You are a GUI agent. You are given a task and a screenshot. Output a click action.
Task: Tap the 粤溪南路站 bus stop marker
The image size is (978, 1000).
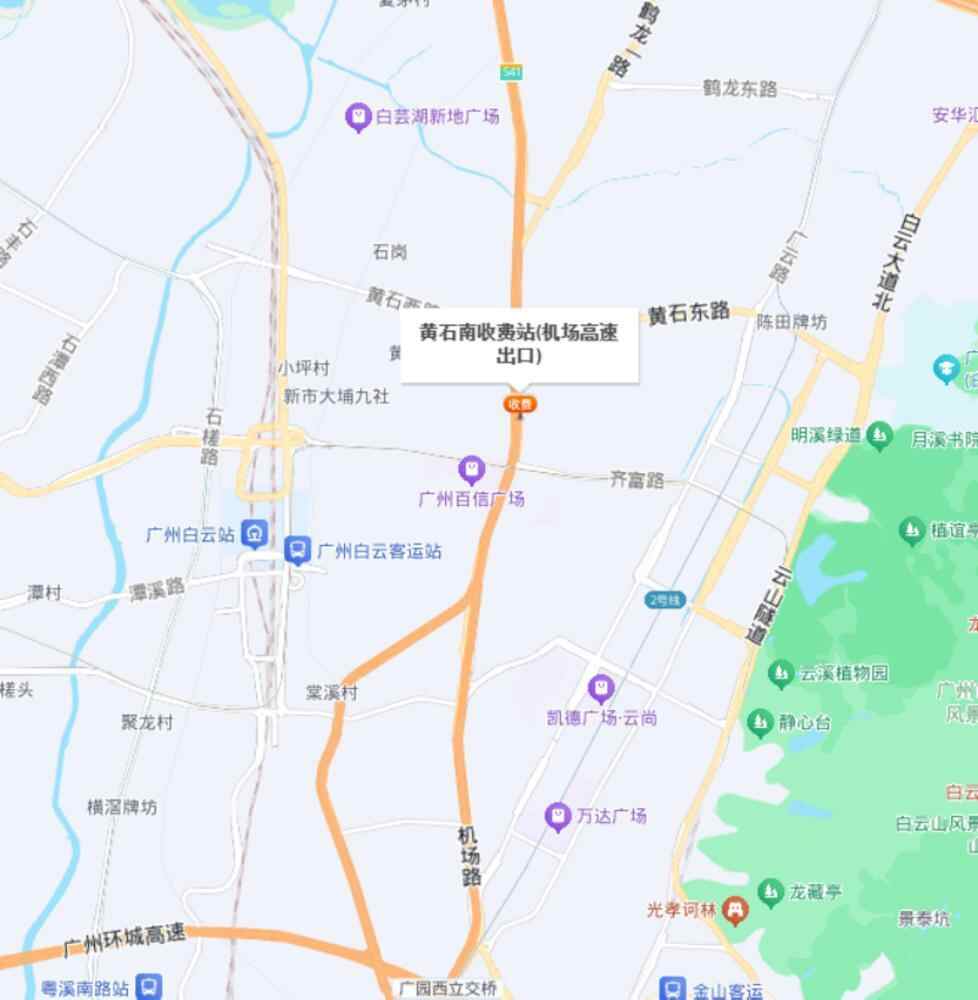pos(149,988)
